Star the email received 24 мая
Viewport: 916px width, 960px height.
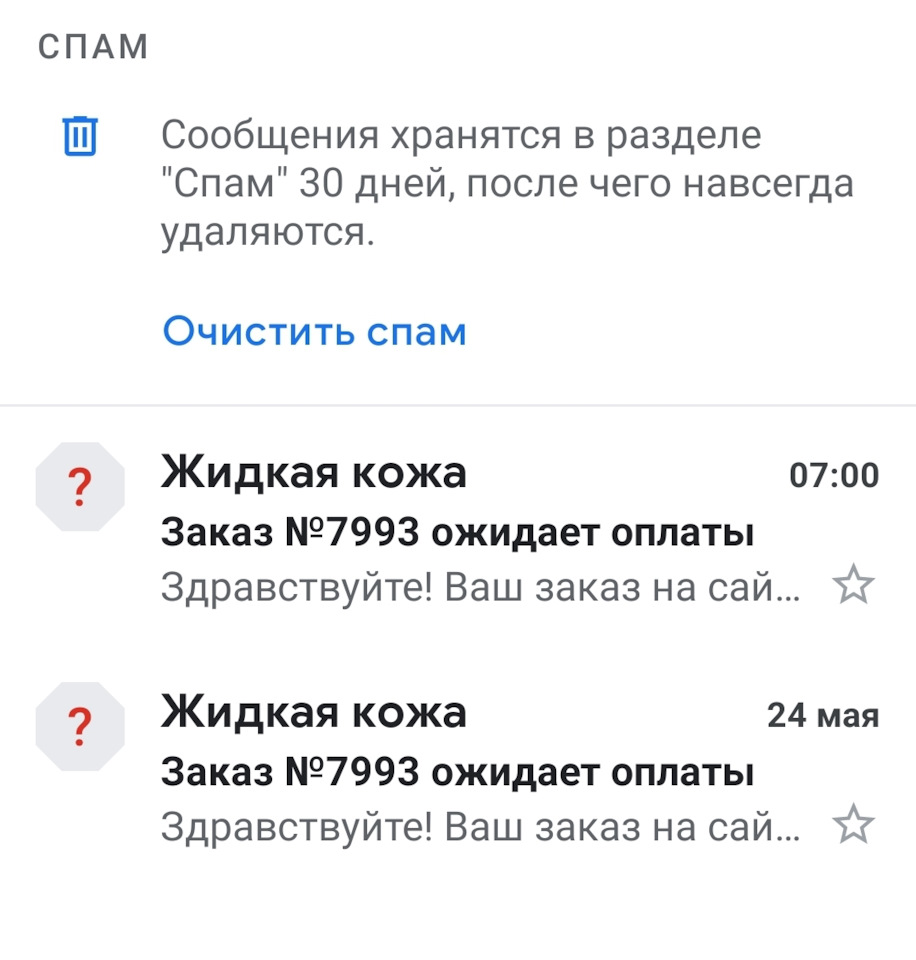pos(853,826)
